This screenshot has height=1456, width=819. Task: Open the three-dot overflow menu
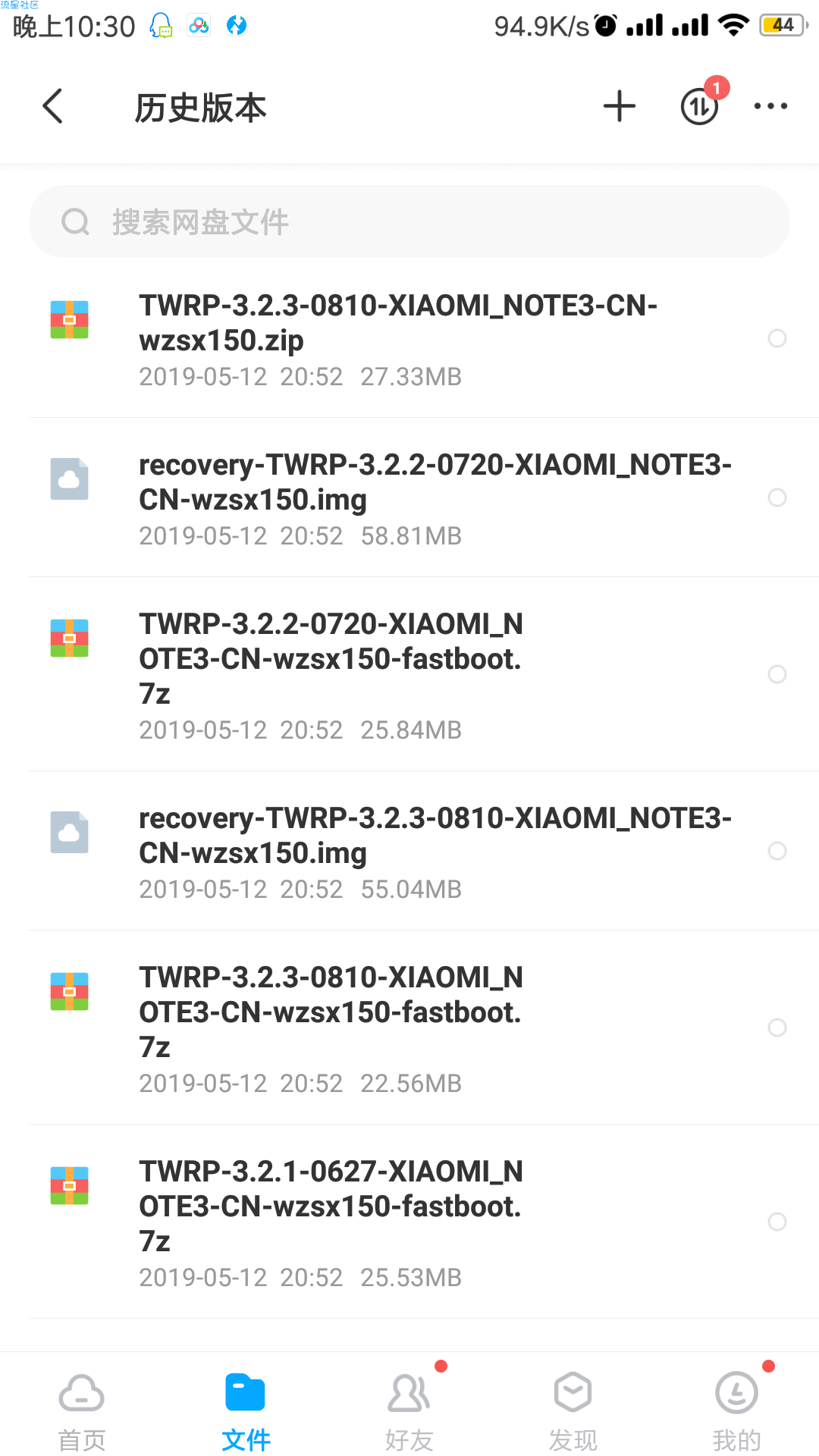770,106
